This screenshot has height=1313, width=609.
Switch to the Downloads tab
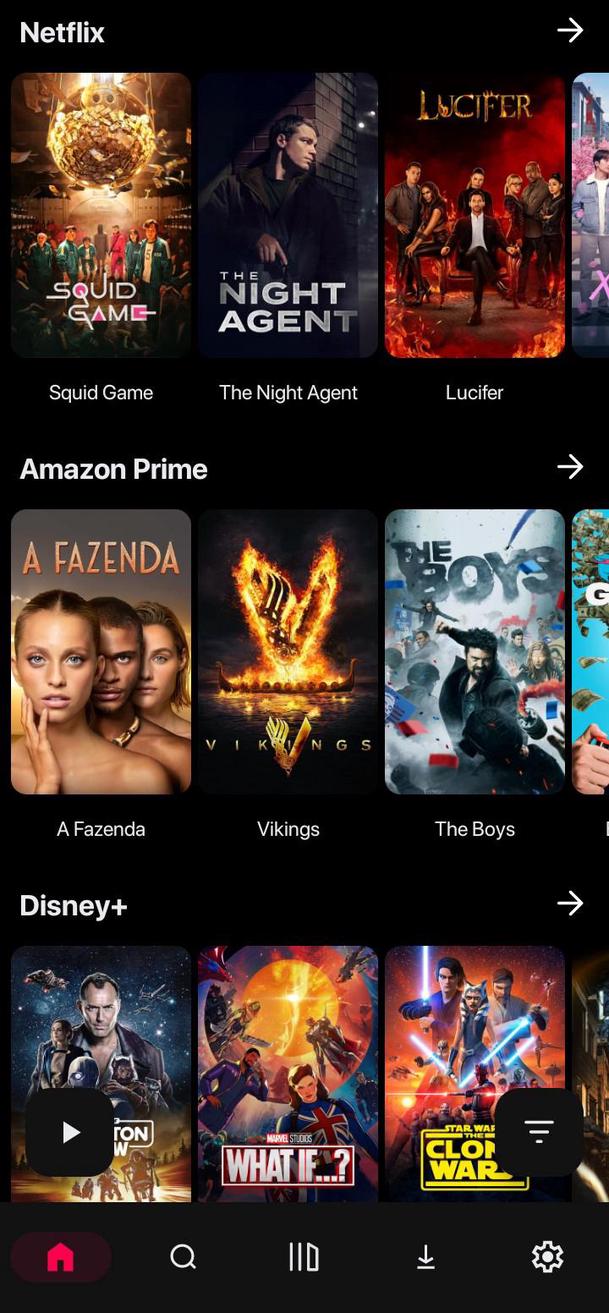(426, 1257)
